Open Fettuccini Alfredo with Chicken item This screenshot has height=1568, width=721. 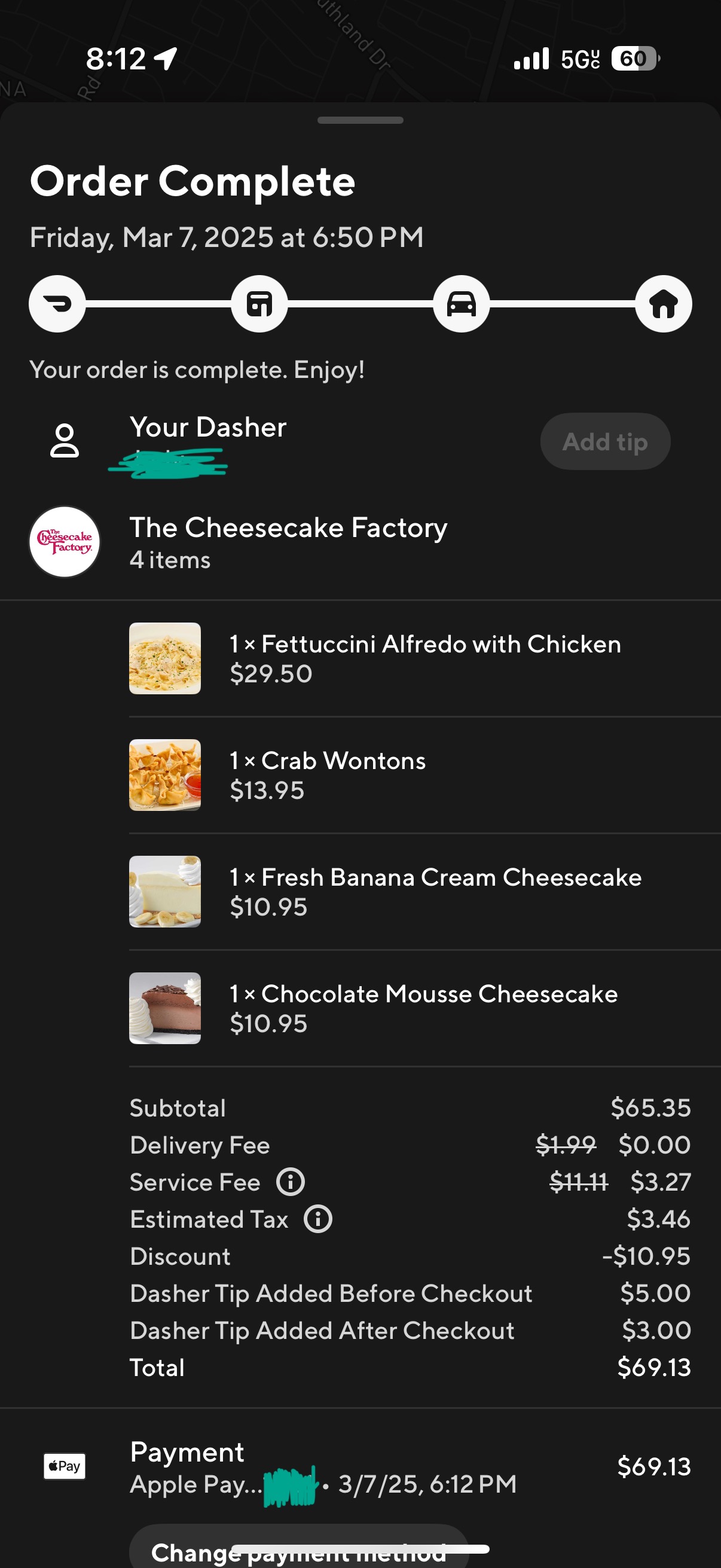pos(424,658)
